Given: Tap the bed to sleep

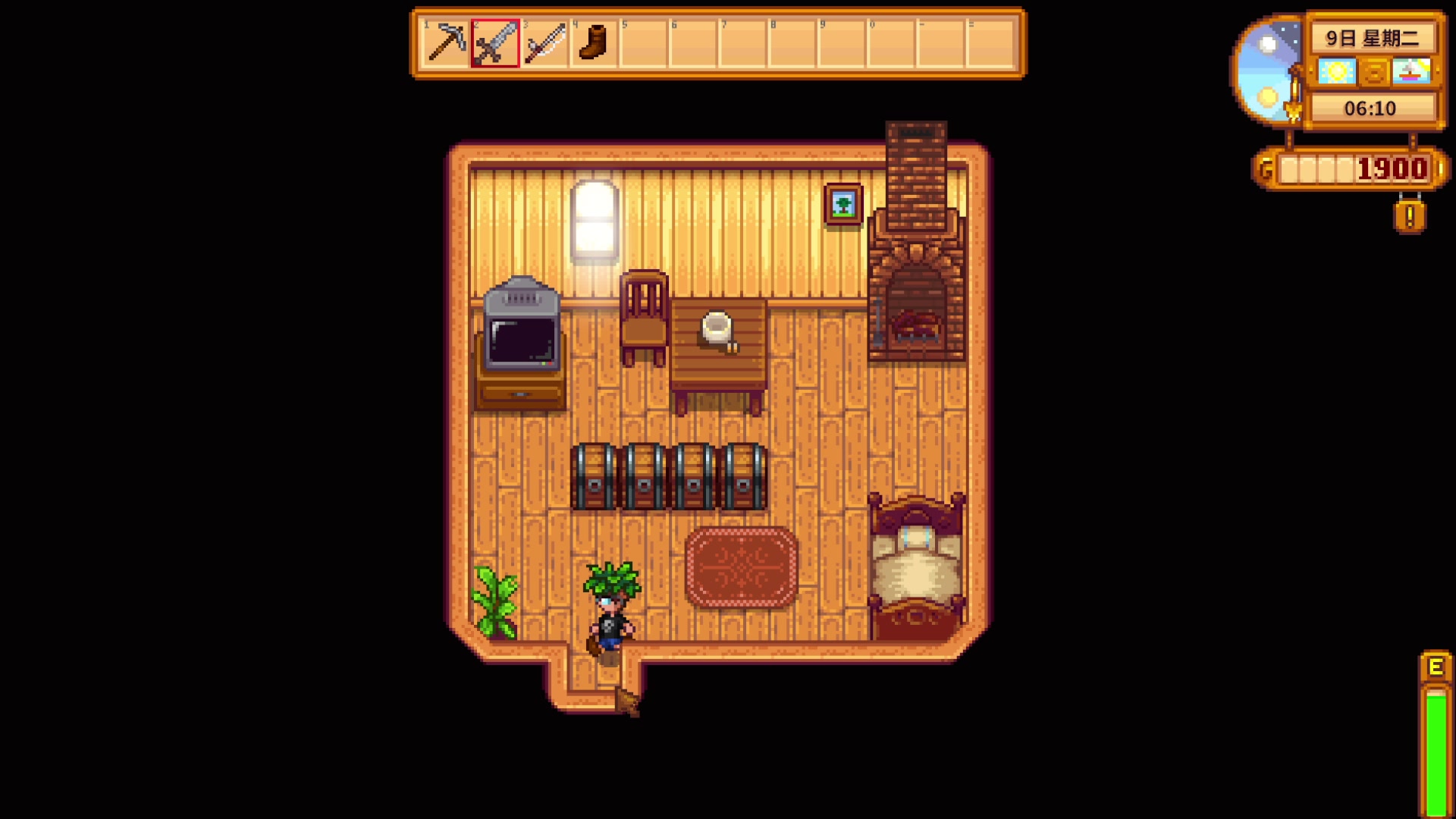Looking at the screenshot, I should pos(916,569).
